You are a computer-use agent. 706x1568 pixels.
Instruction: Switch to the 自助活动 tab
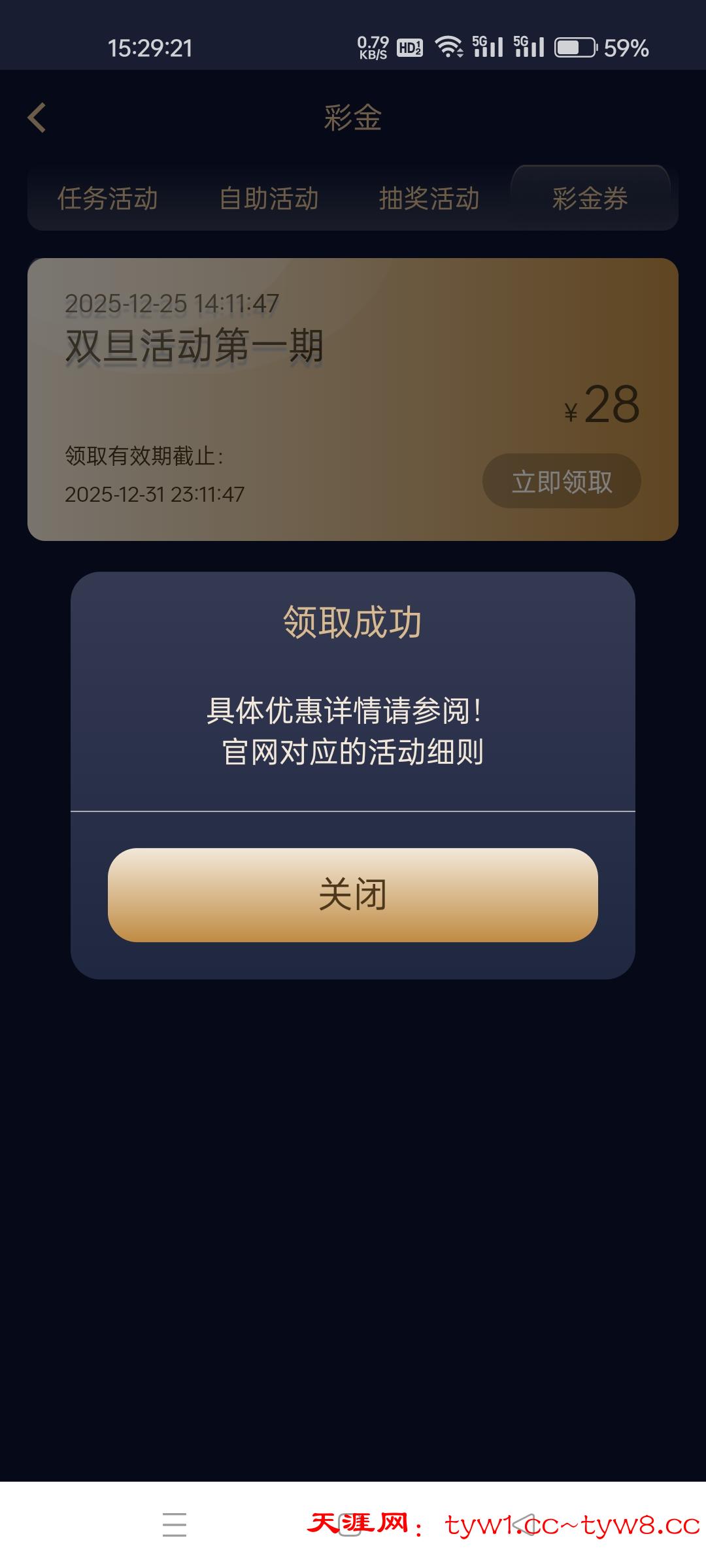point(269,199)
